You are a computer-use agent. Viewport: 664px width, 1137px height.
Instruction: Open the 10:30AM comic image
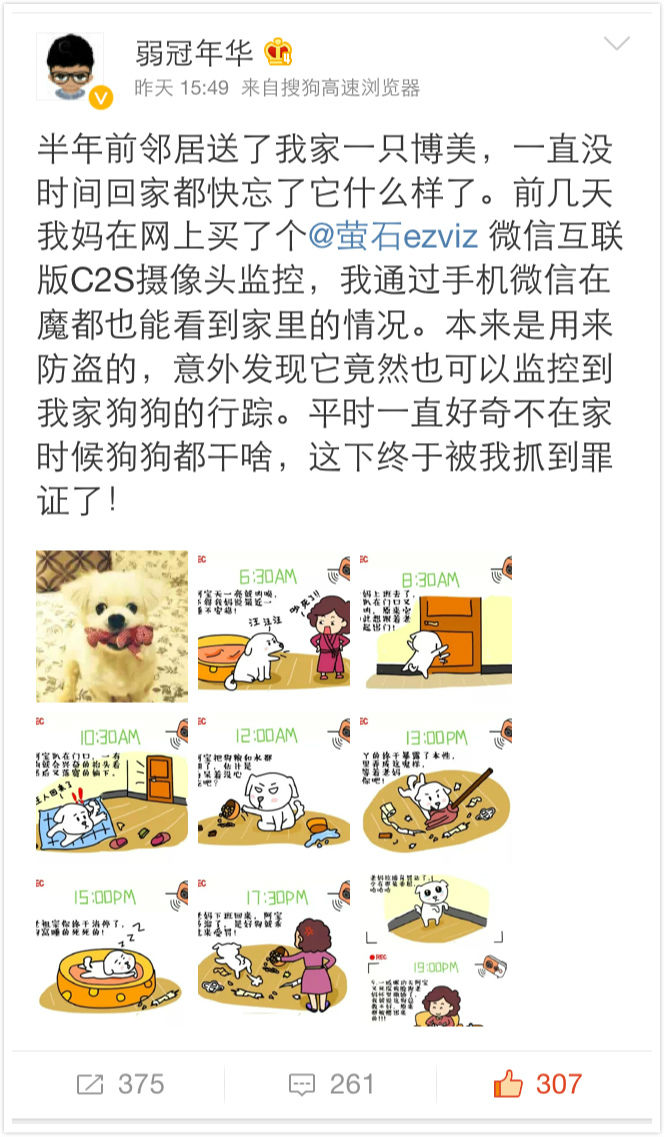(112, 788)
